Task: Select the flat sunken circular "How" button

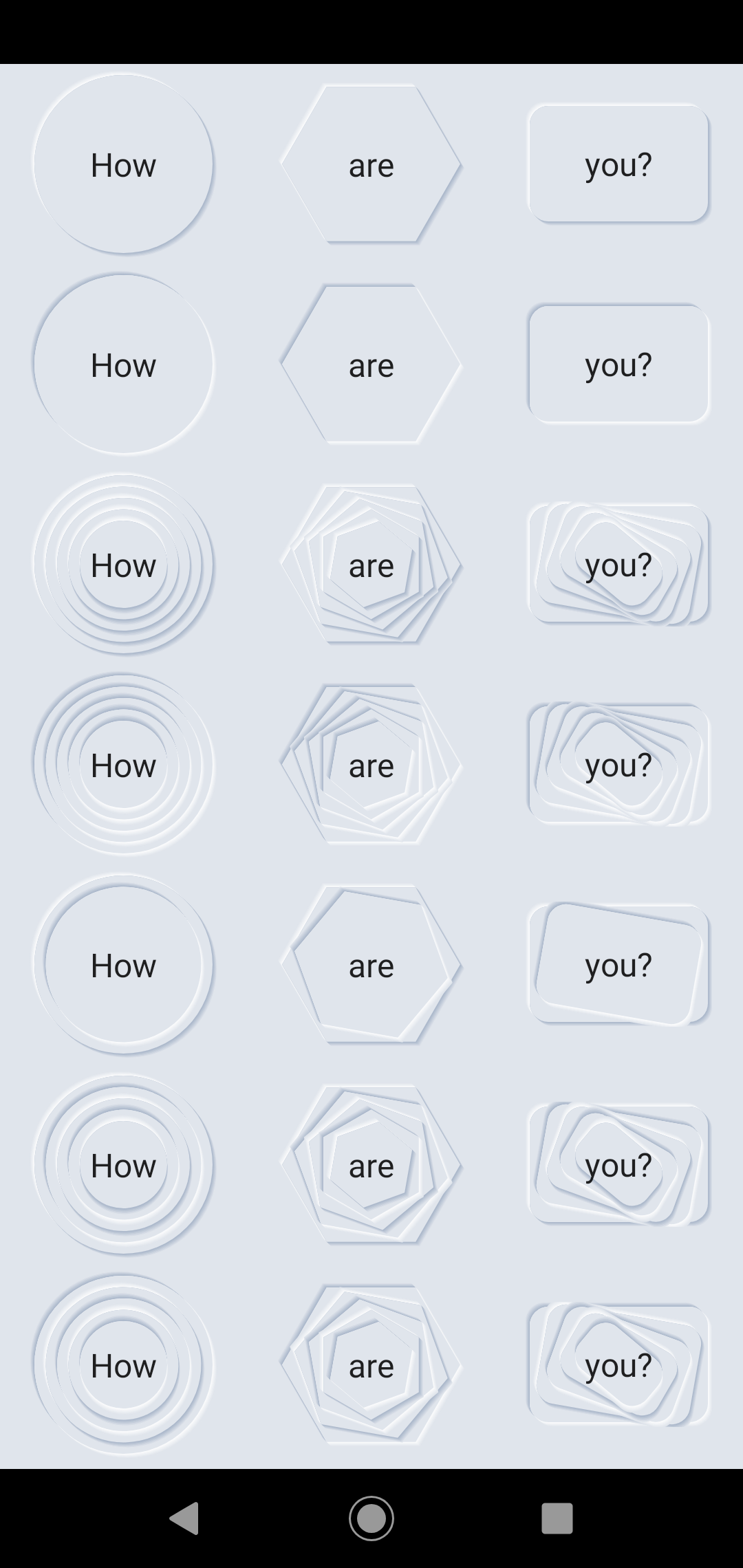Action: [123, 364]
